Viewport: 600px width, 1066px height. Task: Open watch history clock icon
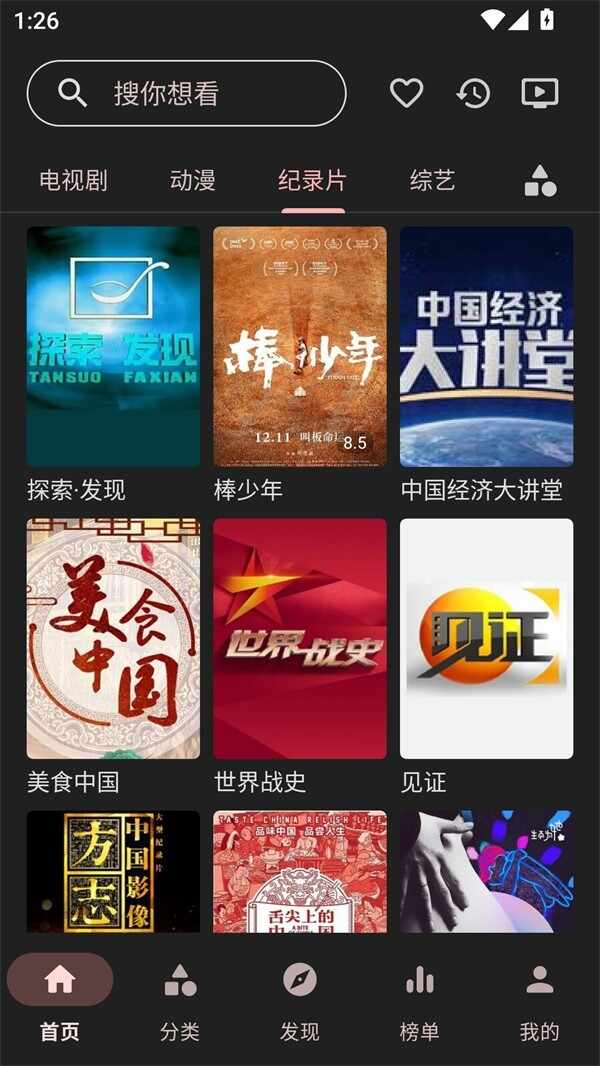[x=473, y=93]
